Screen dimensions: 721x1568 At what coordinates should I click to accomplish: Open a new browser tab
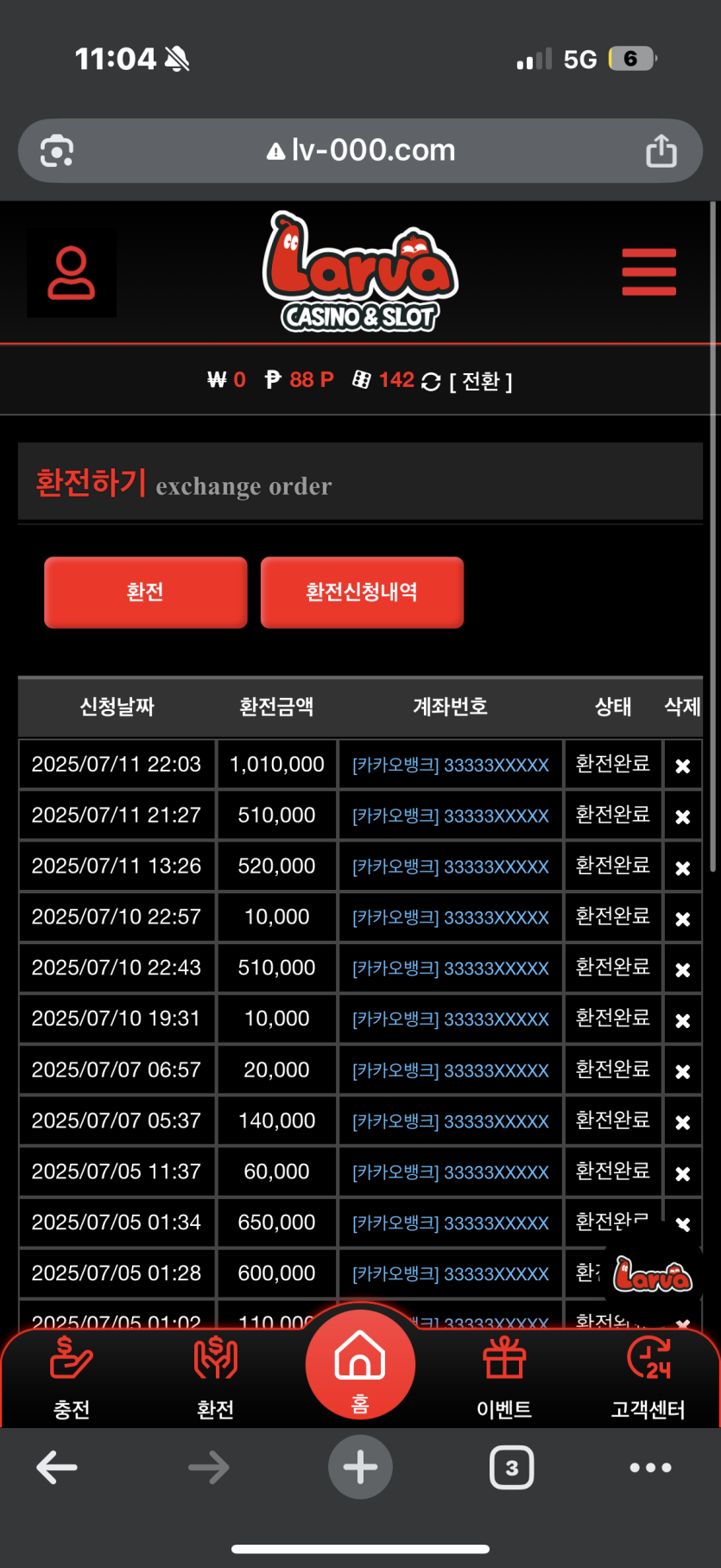[x=360, y=1467]
